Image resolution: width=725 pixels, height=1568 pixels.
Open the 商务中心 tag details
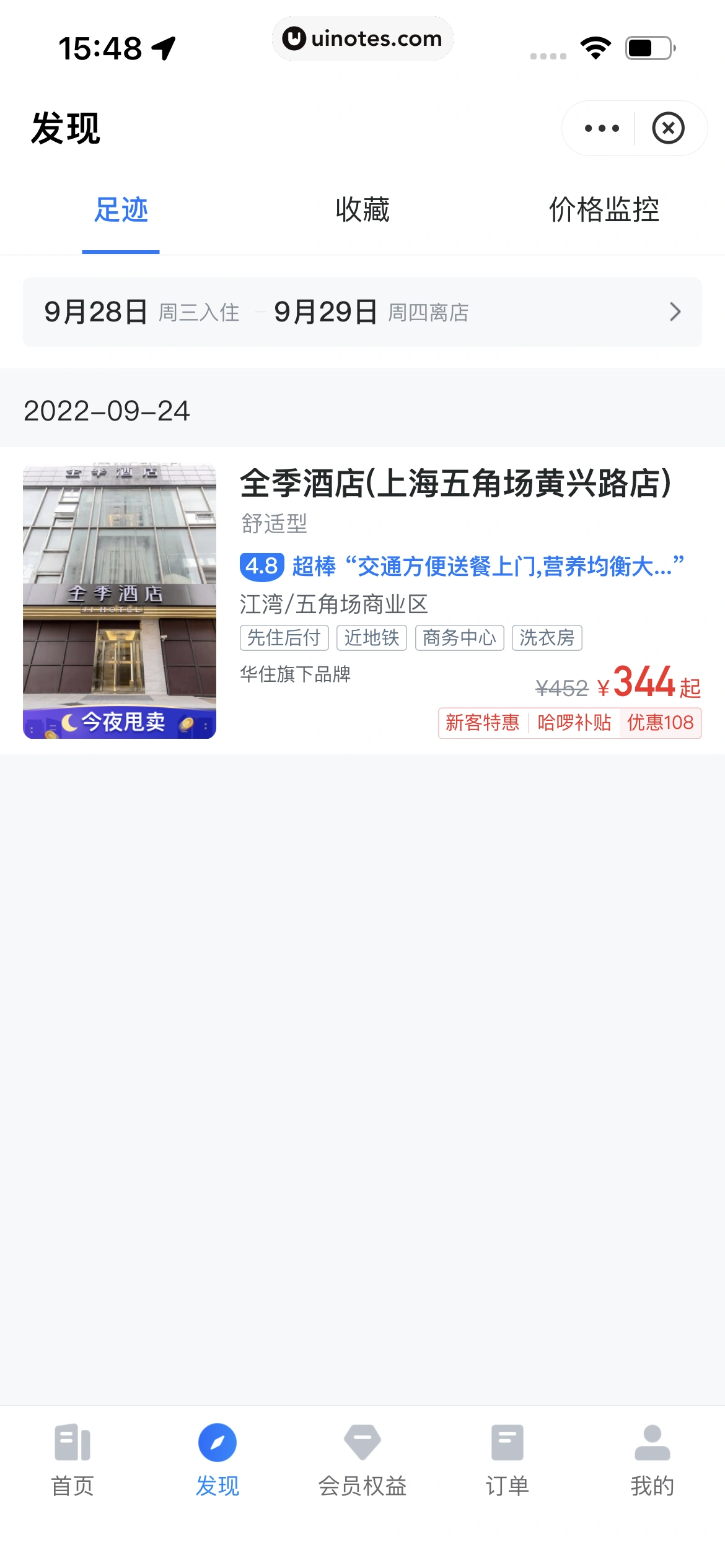461,638
